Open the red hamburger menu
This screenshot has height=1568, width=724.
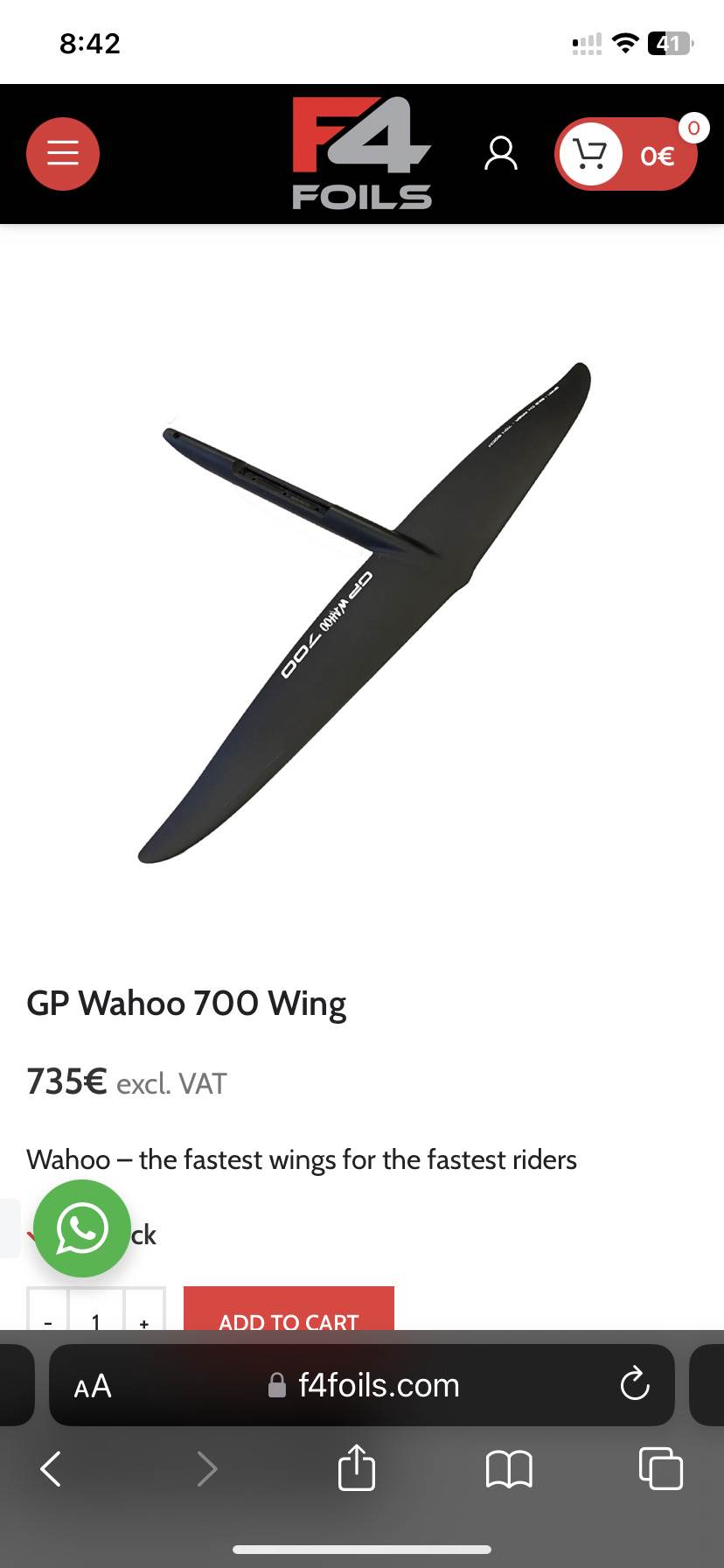click(63, 153)
